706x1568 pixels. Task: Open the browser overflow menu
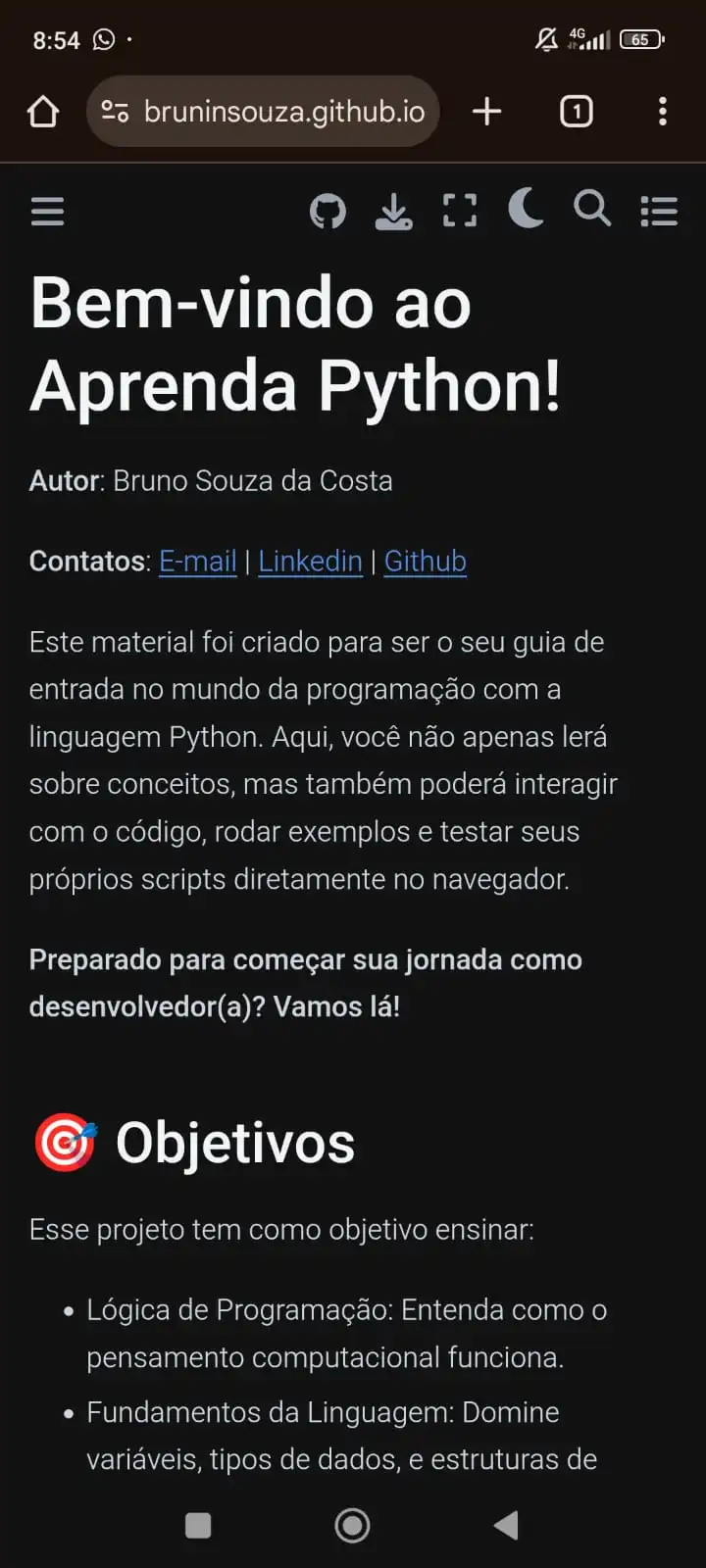coord(663,112)
